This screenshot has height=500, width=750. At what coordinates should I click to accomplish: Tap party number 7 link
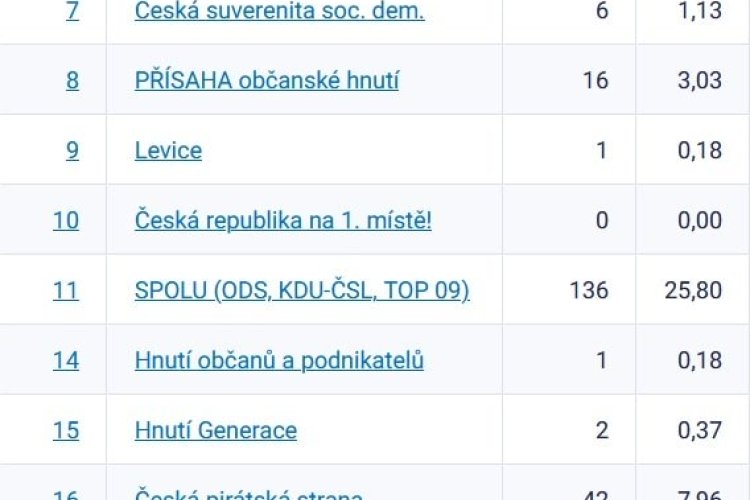[x=73, y=11]
